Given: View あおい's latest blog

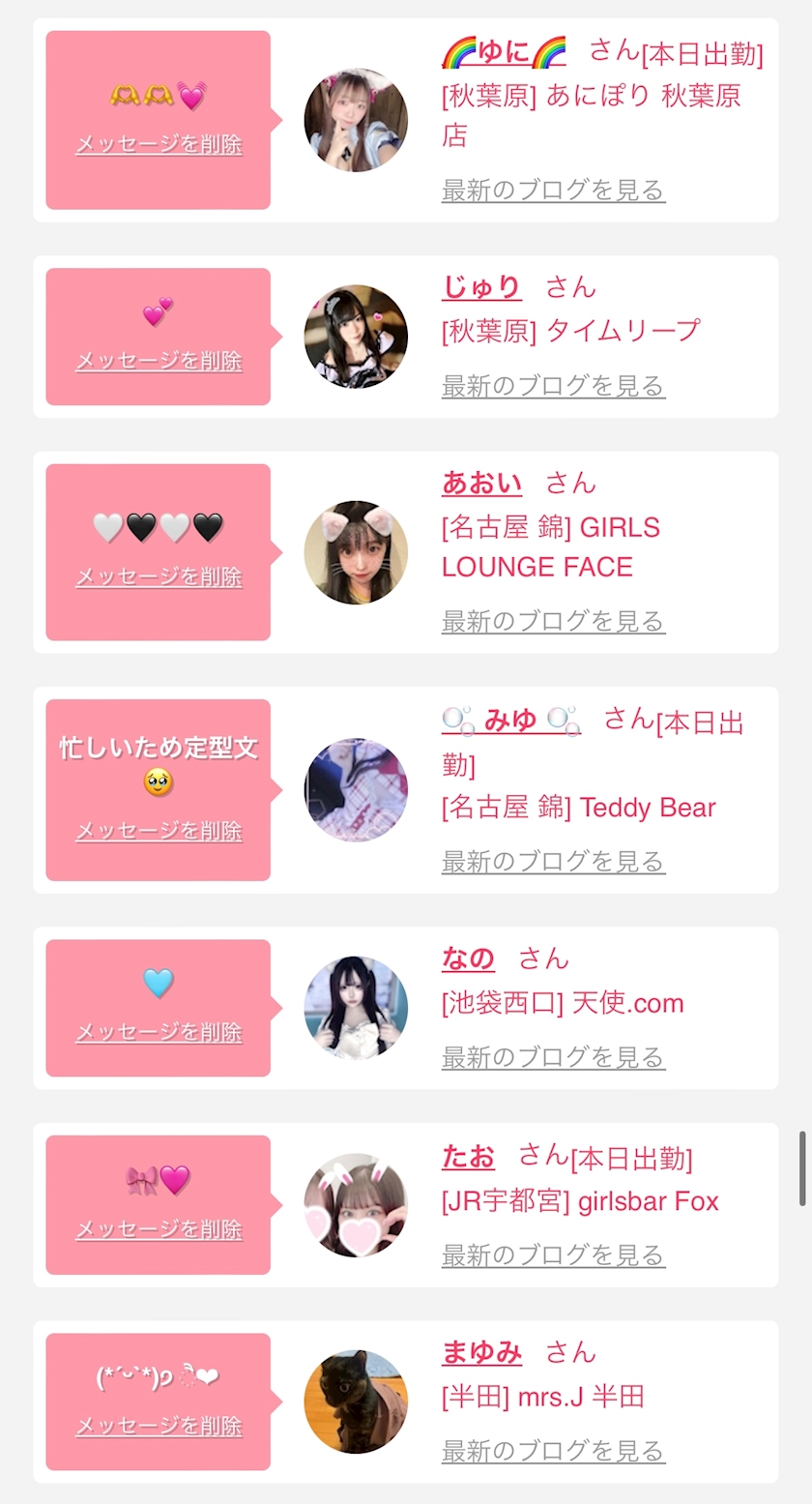Looking at the screenshot, I should 553,620.
